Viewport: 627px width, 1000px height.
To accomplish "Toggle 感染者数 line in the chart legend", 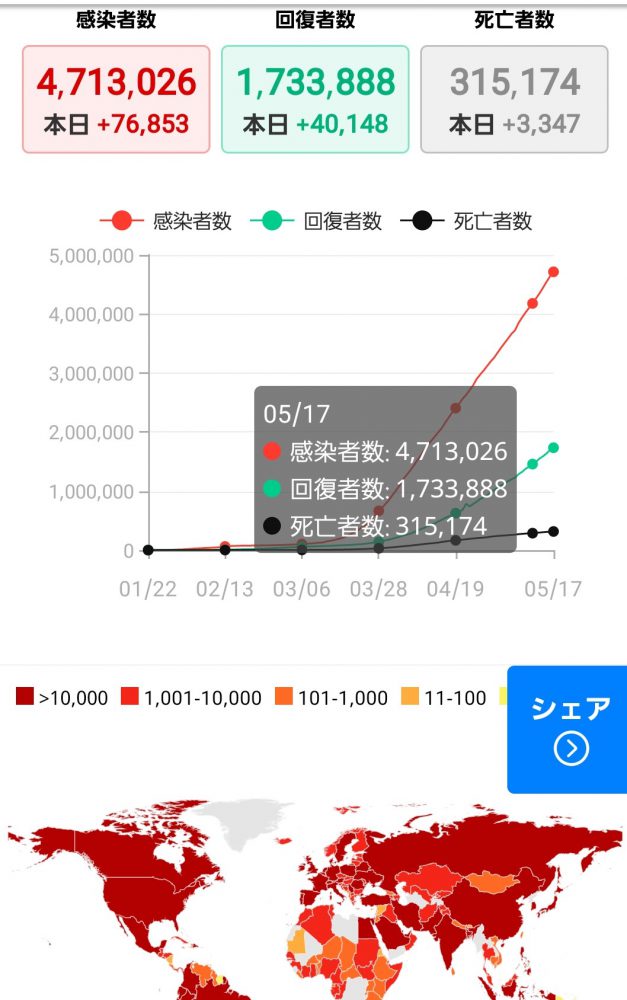I will (x=166, y=221).
